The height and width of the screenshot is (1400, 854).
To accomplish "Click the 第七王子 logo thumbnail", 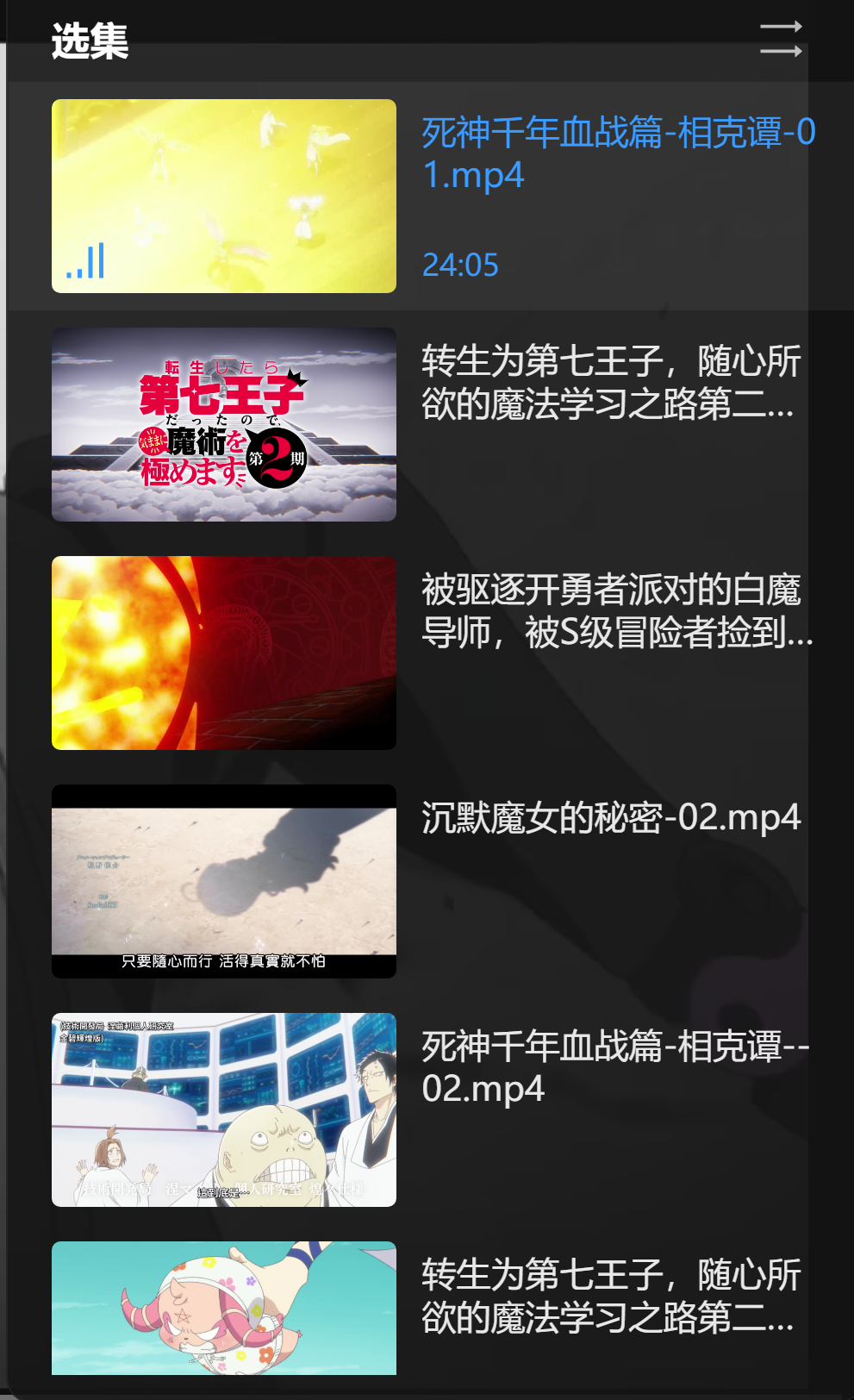I will click(223, 424).
